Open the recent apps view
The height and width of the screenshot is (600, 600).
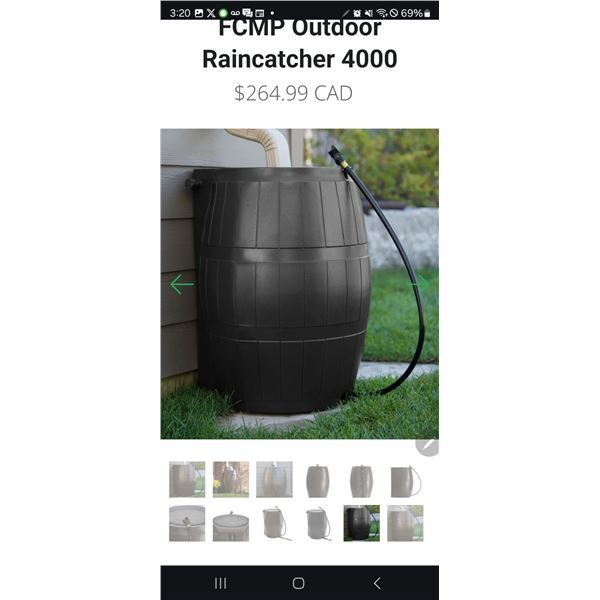tap(220, 583)
